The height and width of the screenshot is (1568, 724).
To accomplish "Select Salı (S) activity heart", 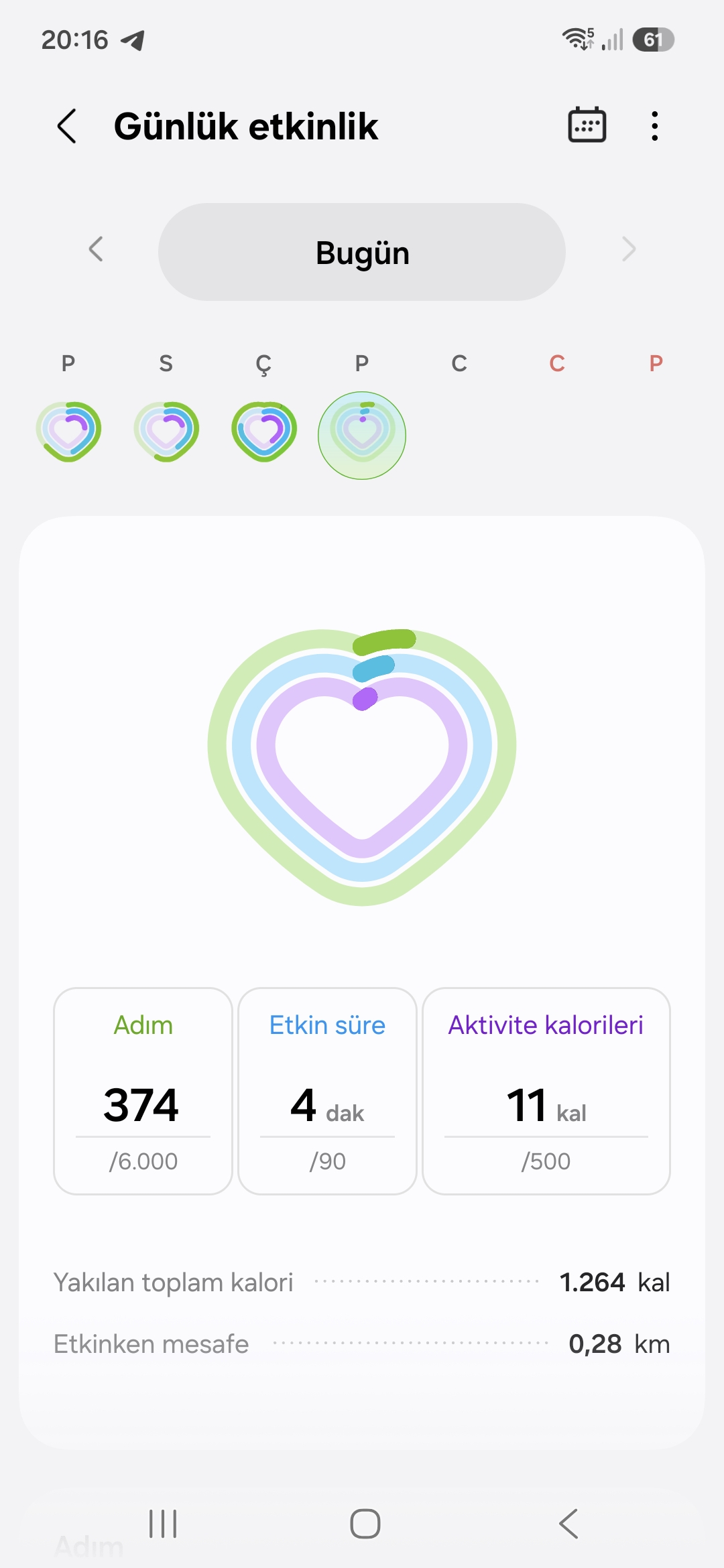I will click(x=166, y=431).
